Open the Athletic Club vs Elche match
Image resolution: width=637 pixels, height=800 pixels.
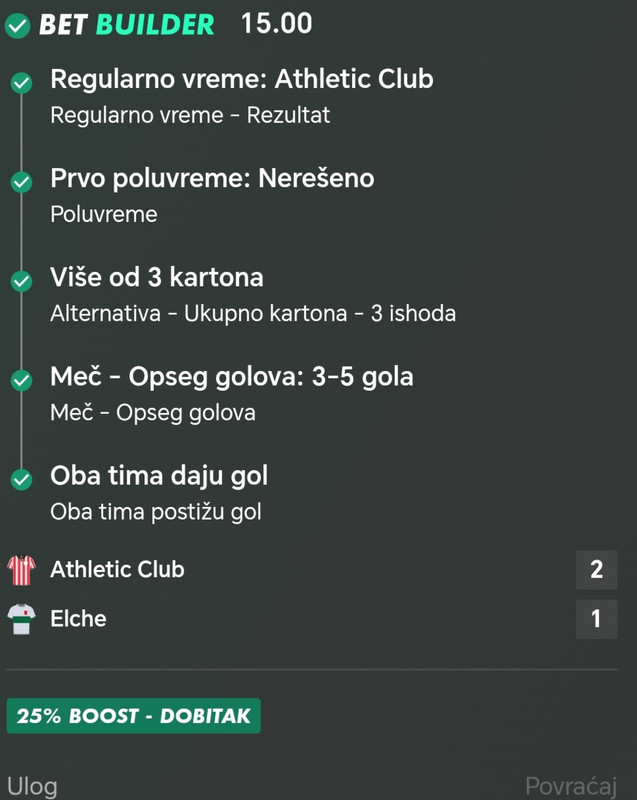click(118, 594)
